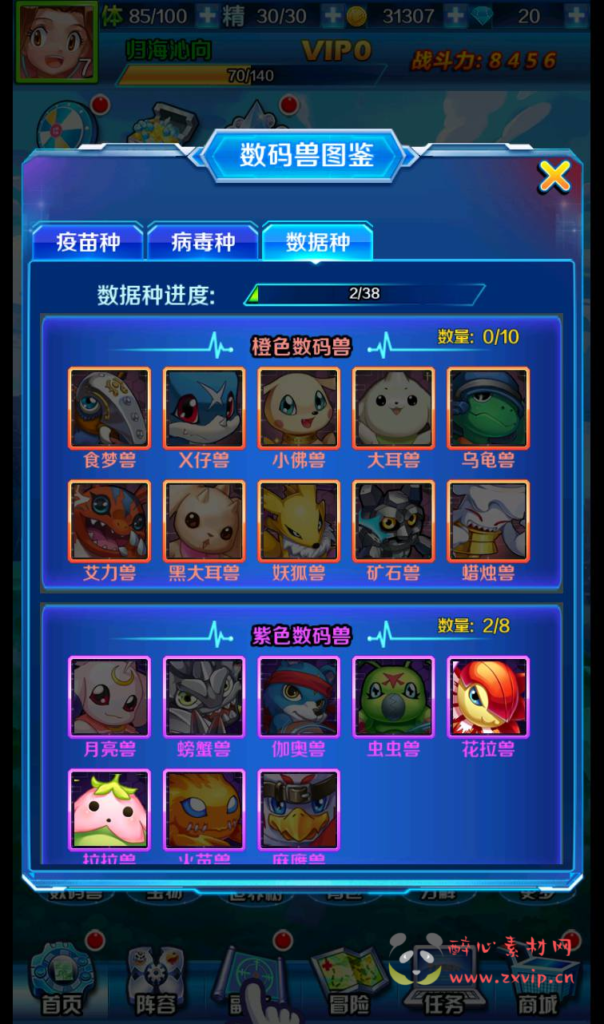Add diamonds with the plus button
Screen dimensions: 604x1024
(575, 15)
